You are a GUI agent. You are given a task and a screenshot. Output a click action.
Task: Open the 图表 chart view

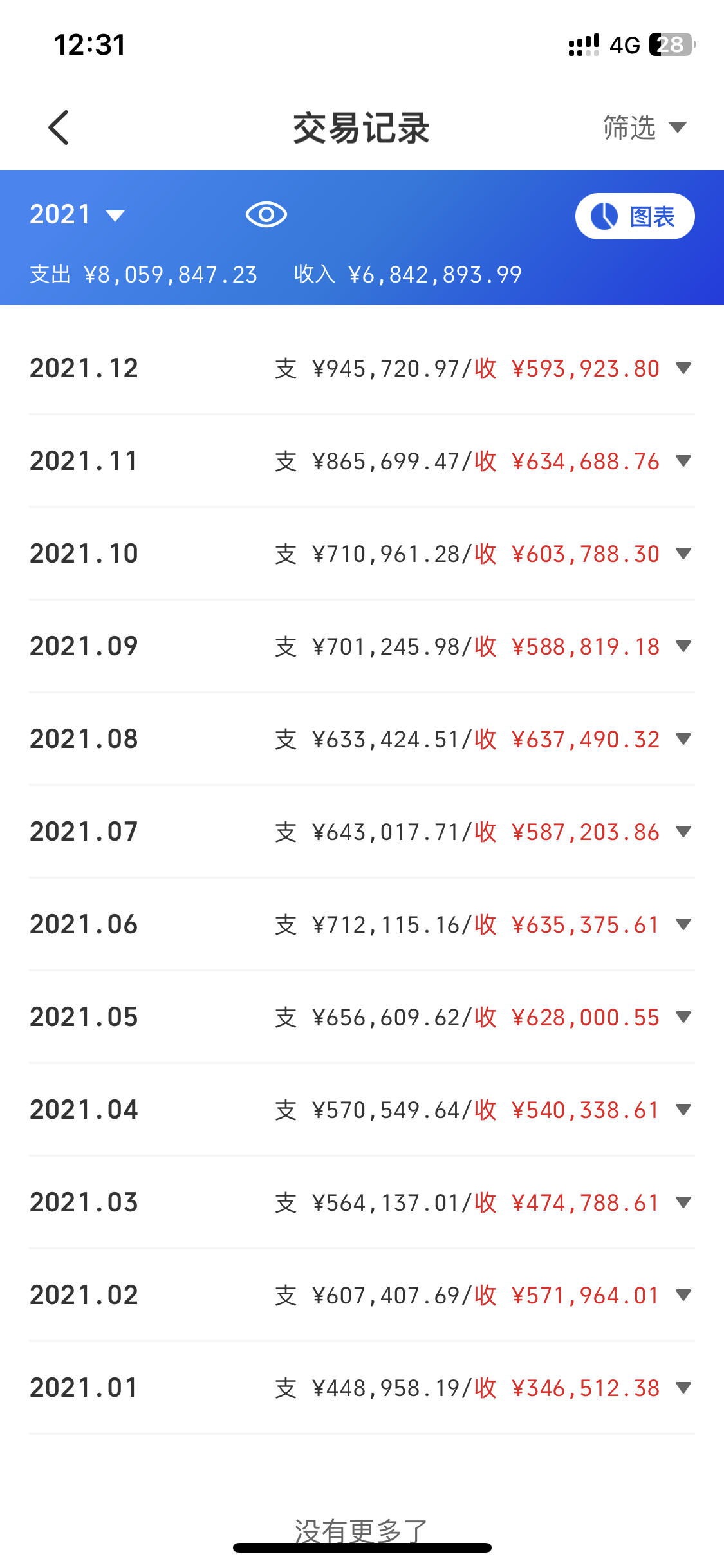tap(635, 216)
